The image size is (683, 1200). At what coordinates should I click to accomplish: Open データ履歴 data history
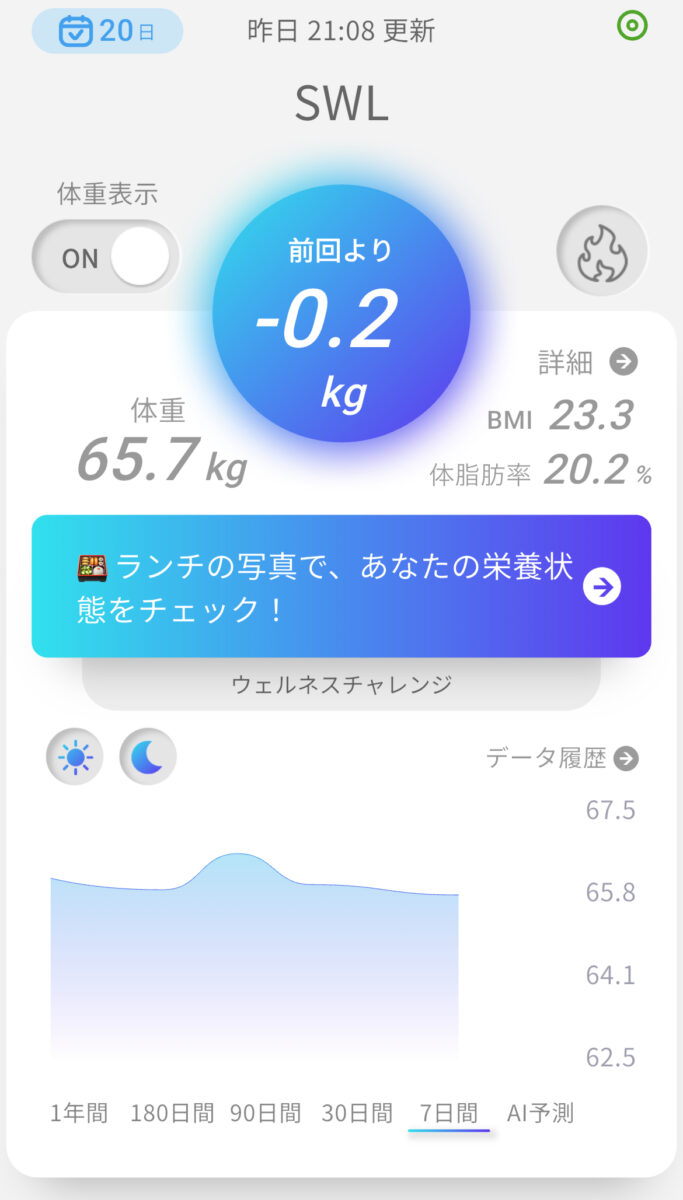562,758
